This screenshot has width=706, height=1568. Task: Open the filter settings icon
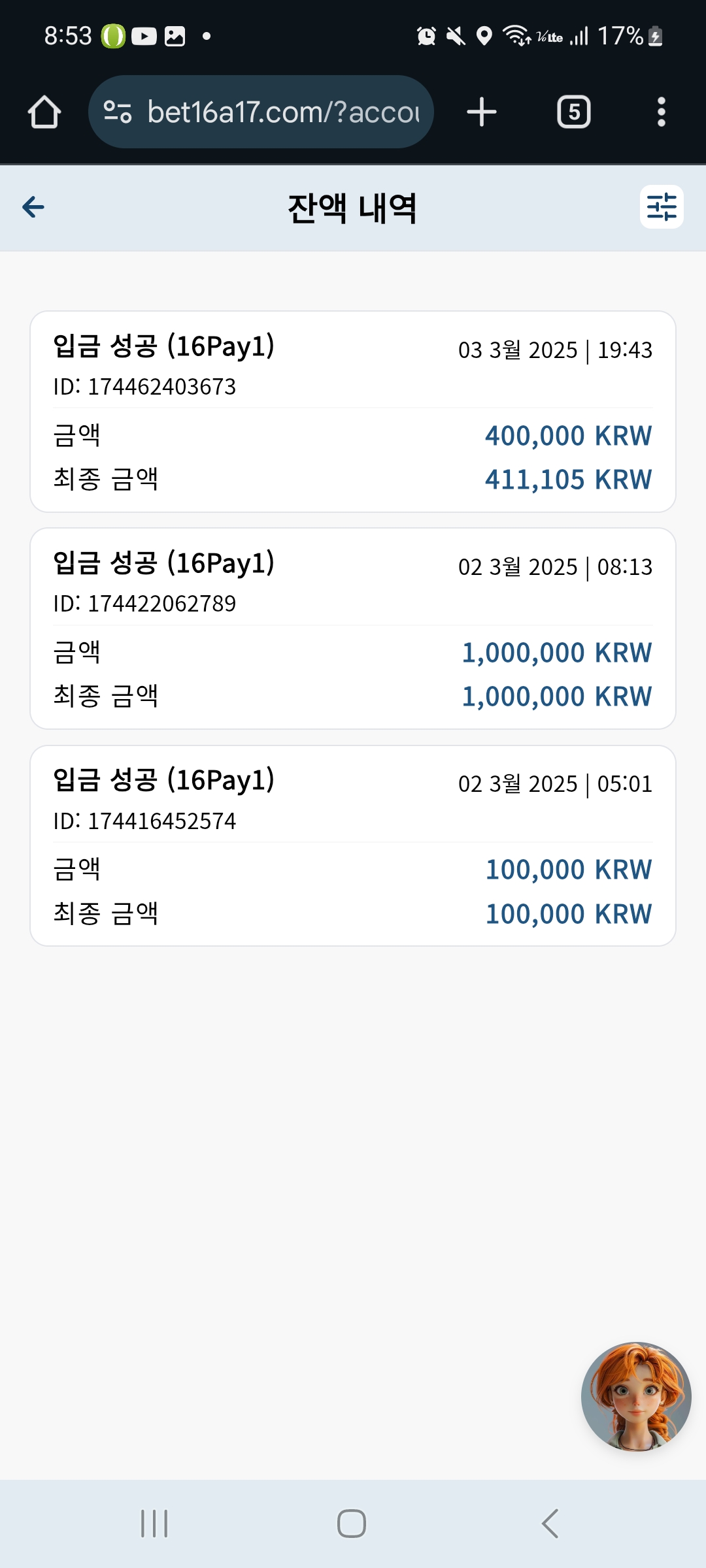click(x=662, y=207)
